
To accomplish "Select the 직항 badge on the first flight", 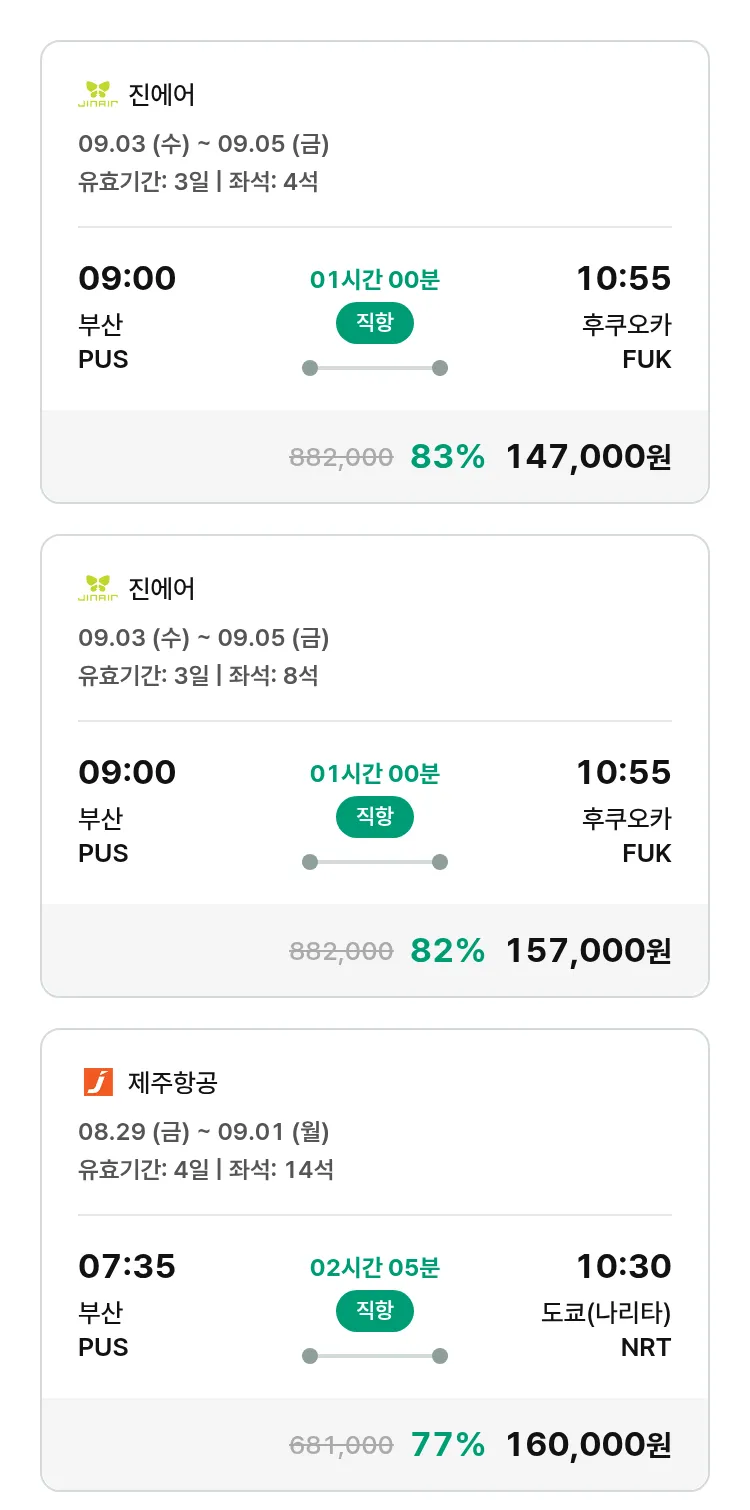I will pos(375,324).
